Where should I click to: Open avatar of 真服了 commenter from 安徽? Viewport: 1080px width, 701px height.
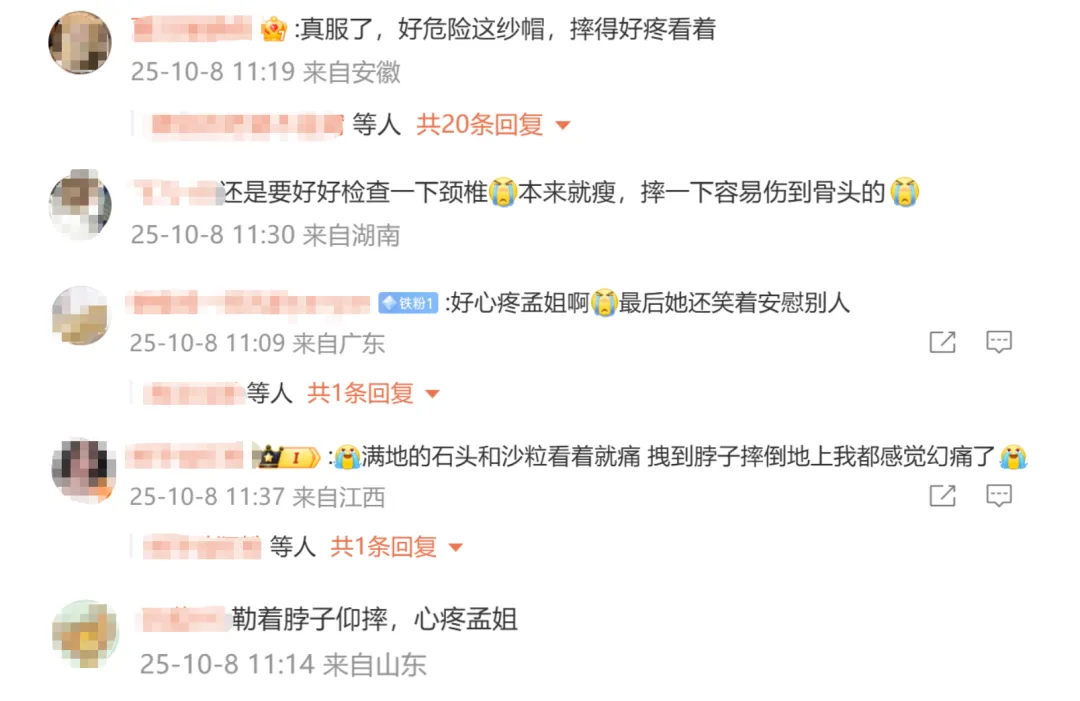[x=80, y=43]
